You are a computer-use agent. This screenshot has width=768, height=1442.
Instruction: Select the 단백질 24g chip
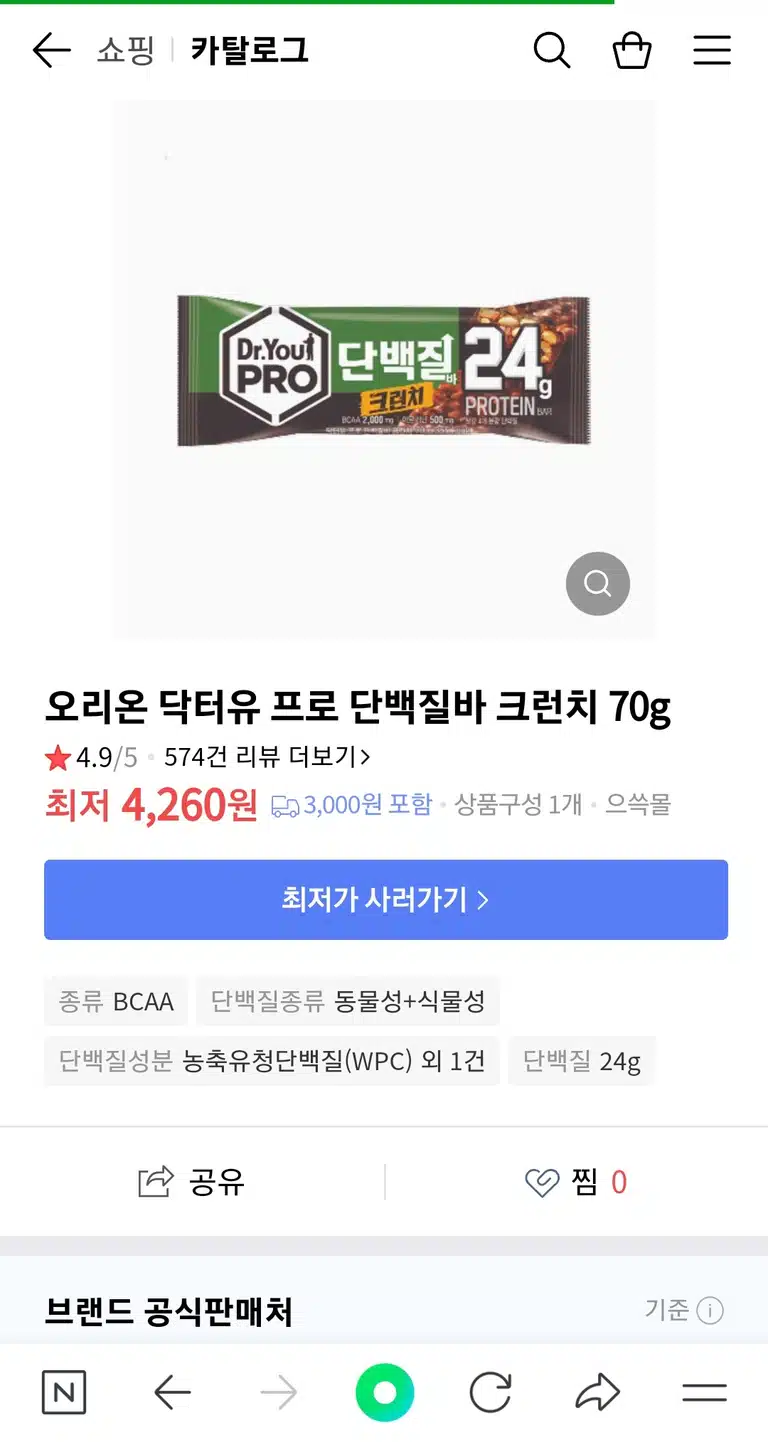582,1061
